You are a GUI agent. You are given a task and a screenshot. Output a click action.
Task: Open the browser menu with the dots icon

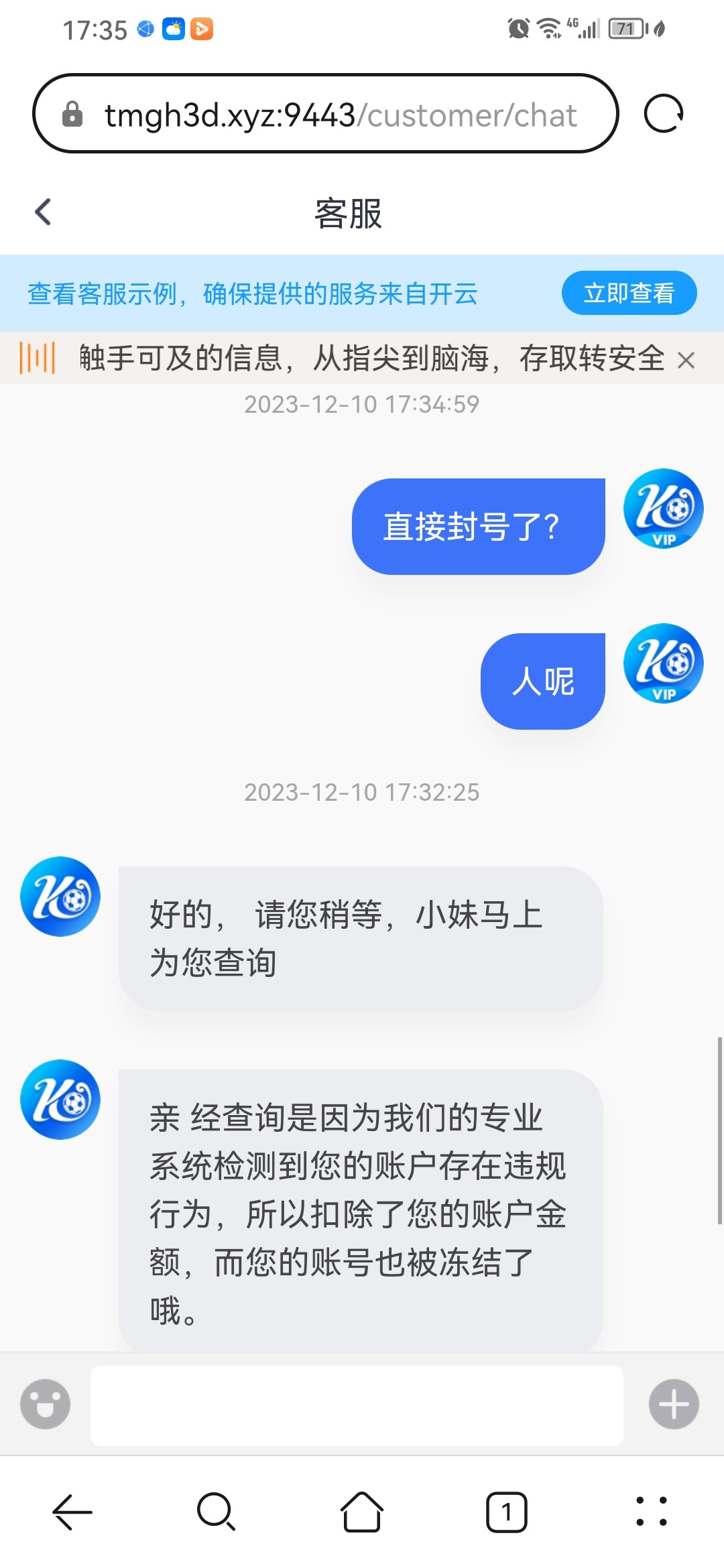tap(652, 1512)
